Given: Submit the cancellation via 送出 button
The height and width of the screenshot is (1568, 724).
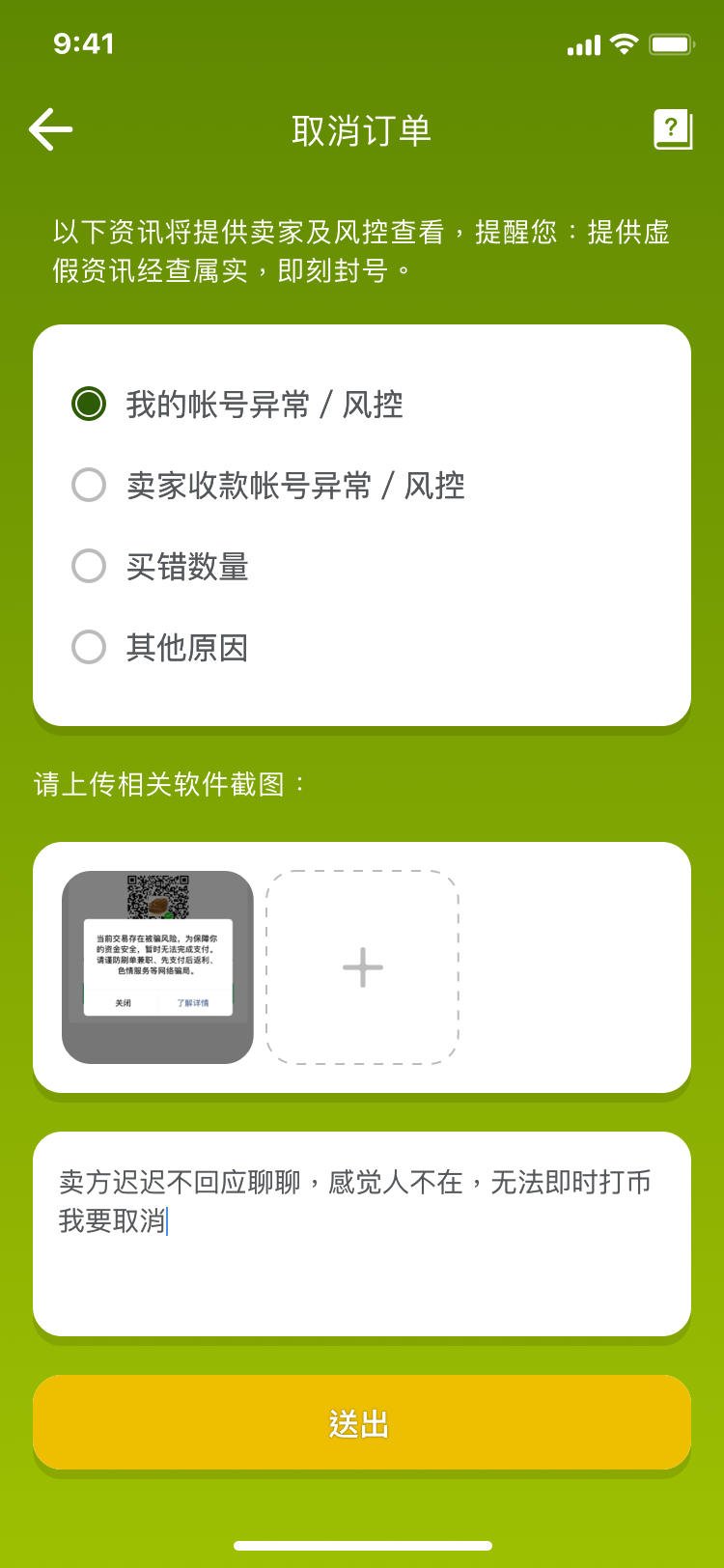Looking at the screenshot, I should [361, 1421].
